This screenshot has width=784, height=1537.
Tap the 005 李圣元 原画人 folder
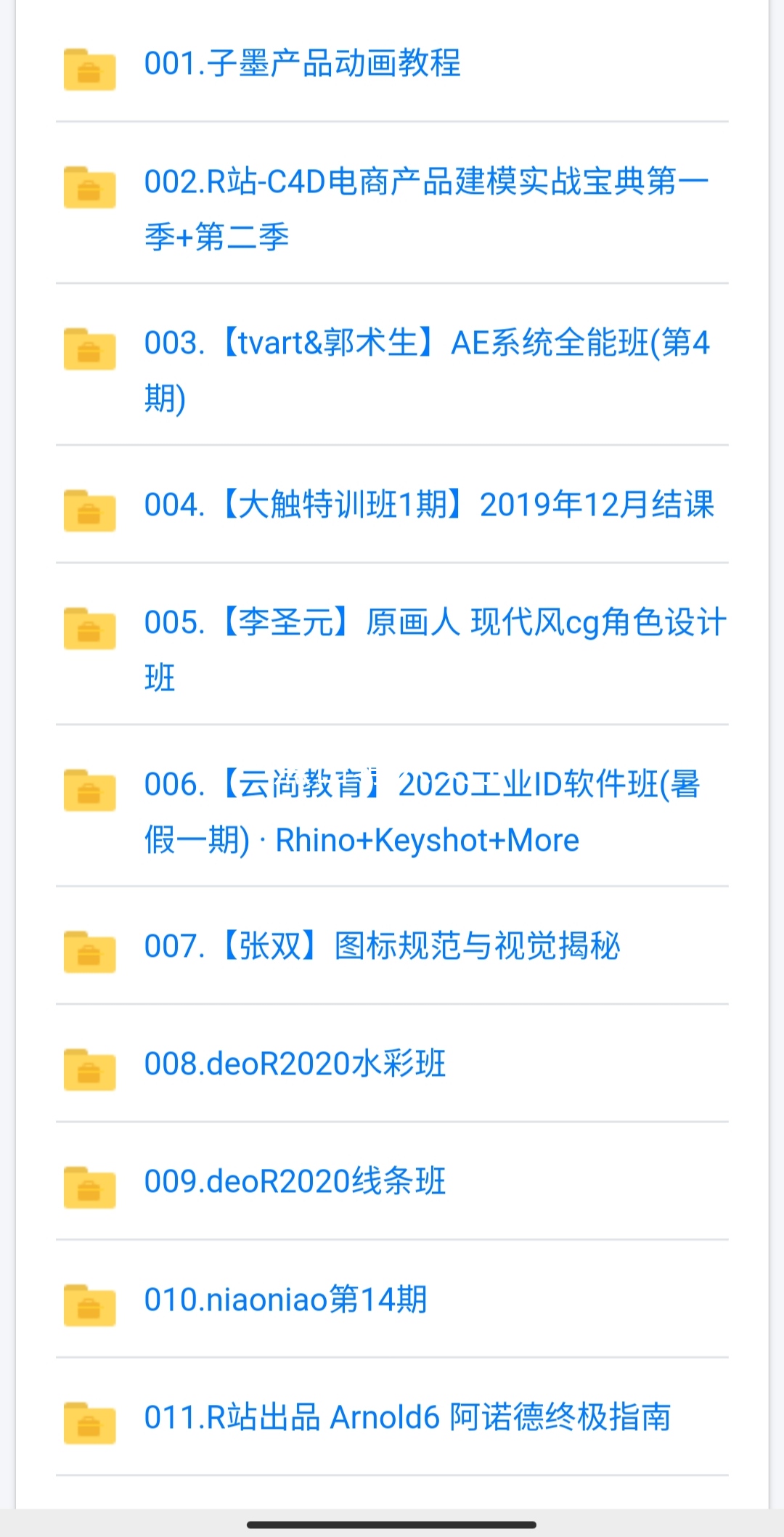point(434,649)
